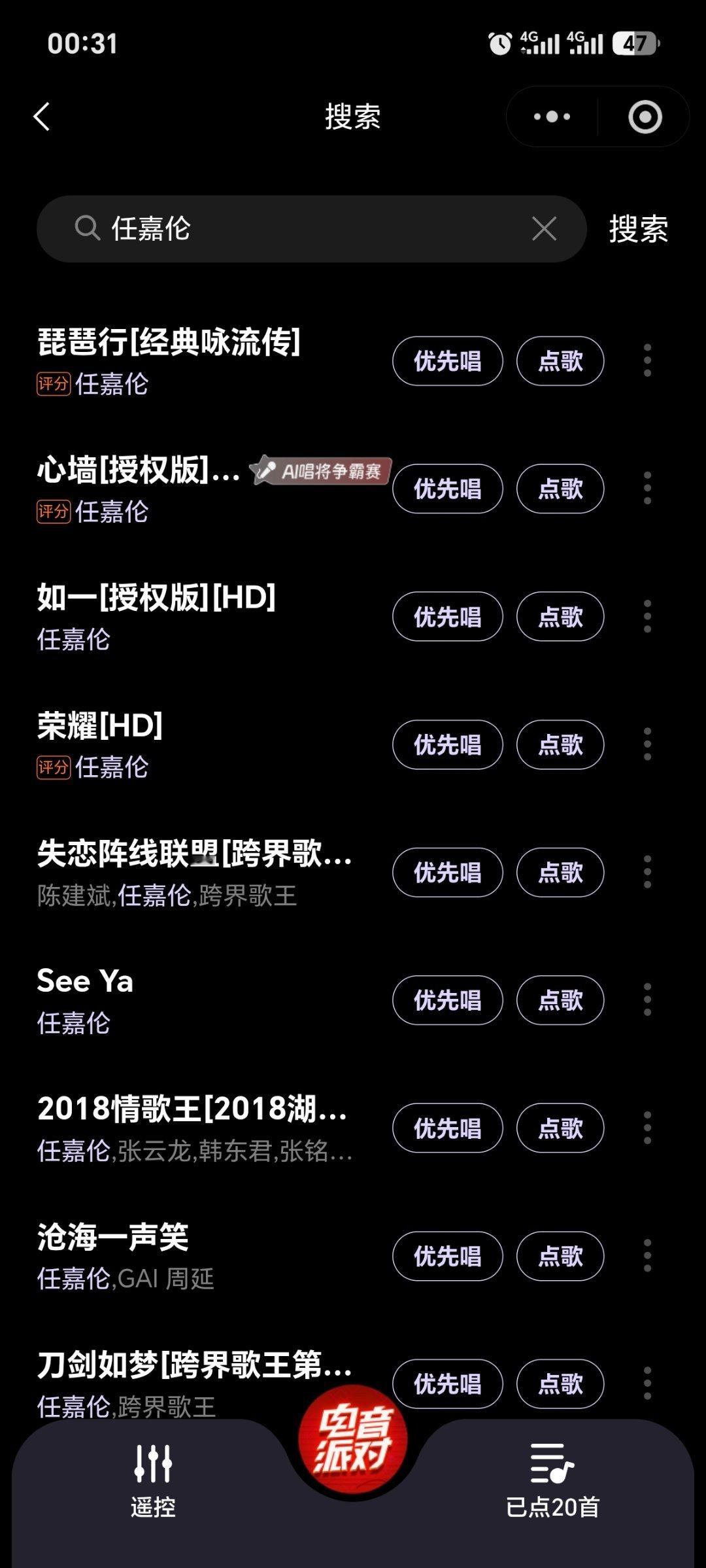Screen dimensions: 706x1568
Task: Tap the 搜索 button beside search box
Action: point(639,229)
